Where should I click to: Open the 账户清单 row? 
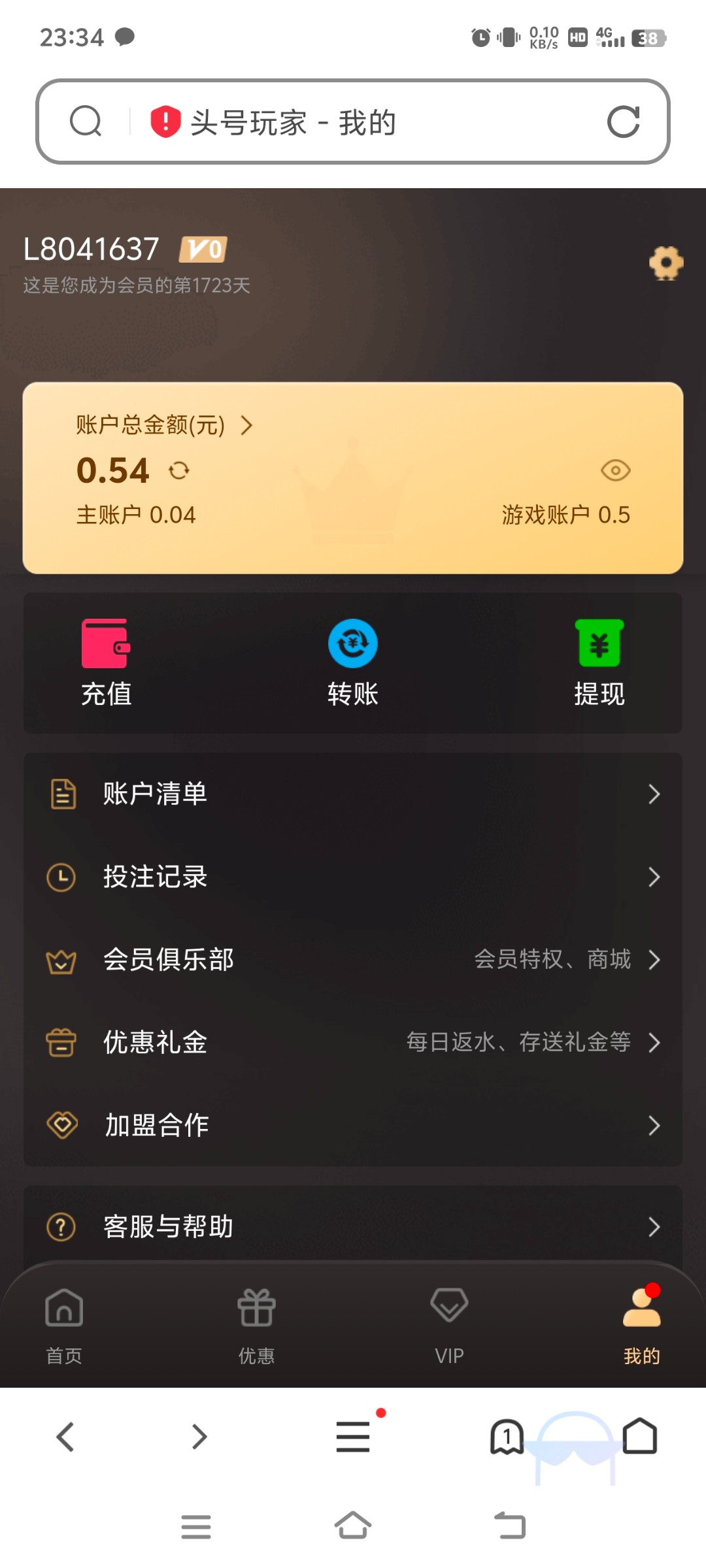click(x=353, y=794)
